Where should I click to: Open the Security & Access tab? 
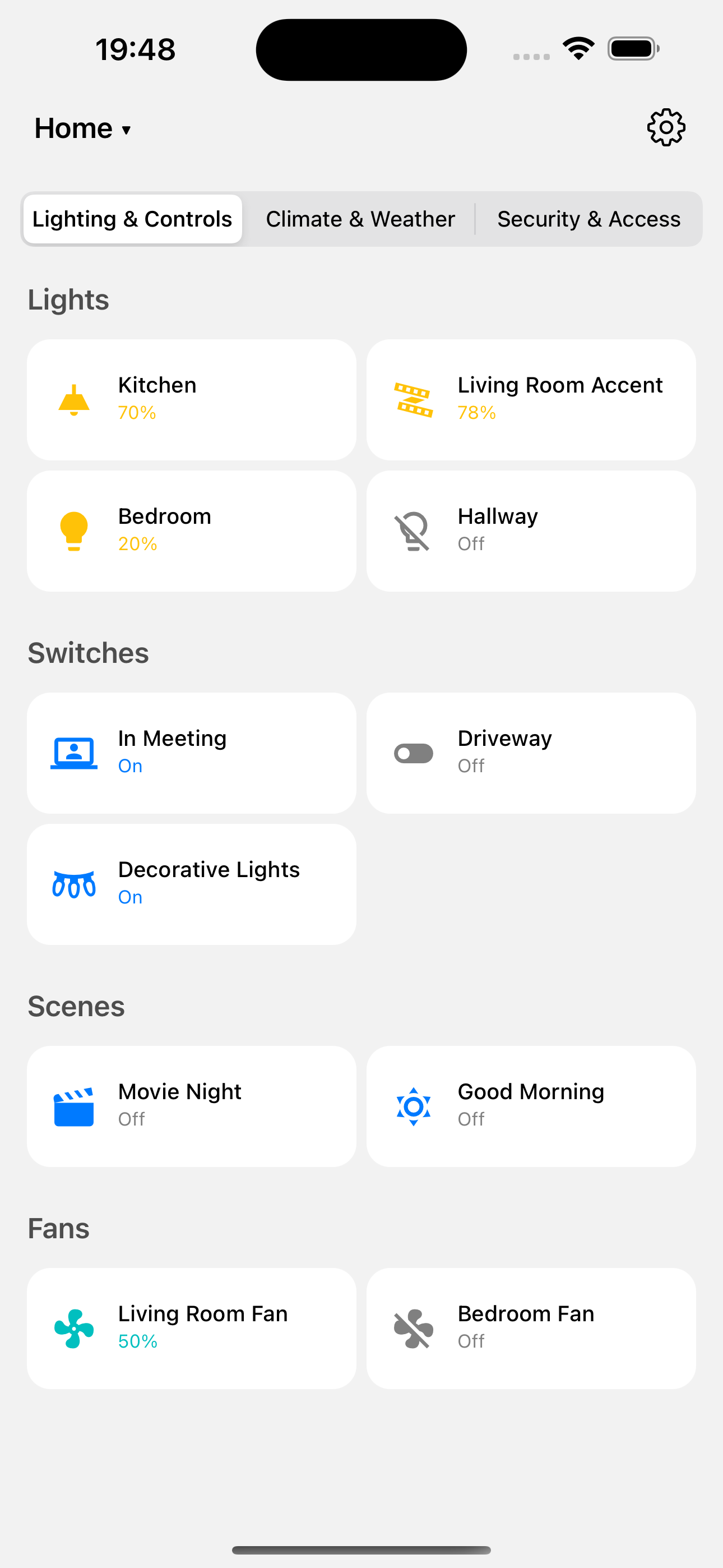point(588,219)
